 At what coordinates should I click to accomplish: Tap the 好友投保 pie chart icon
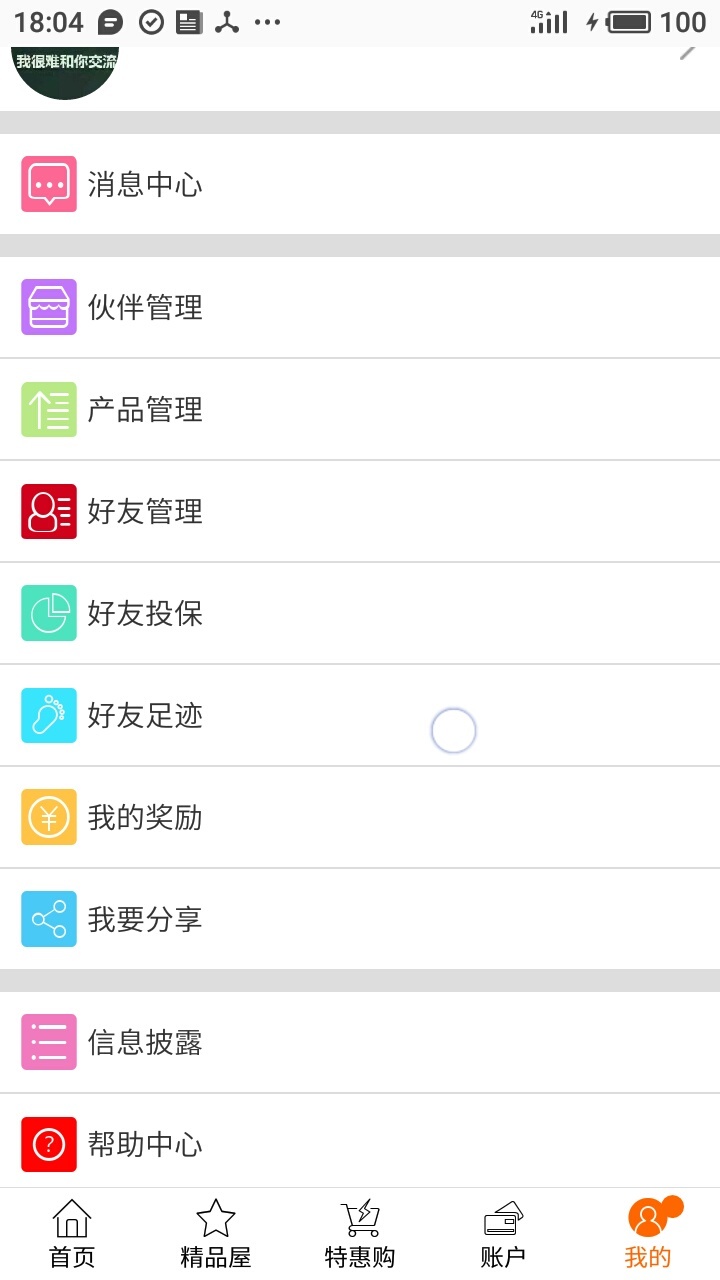(48, 613)
